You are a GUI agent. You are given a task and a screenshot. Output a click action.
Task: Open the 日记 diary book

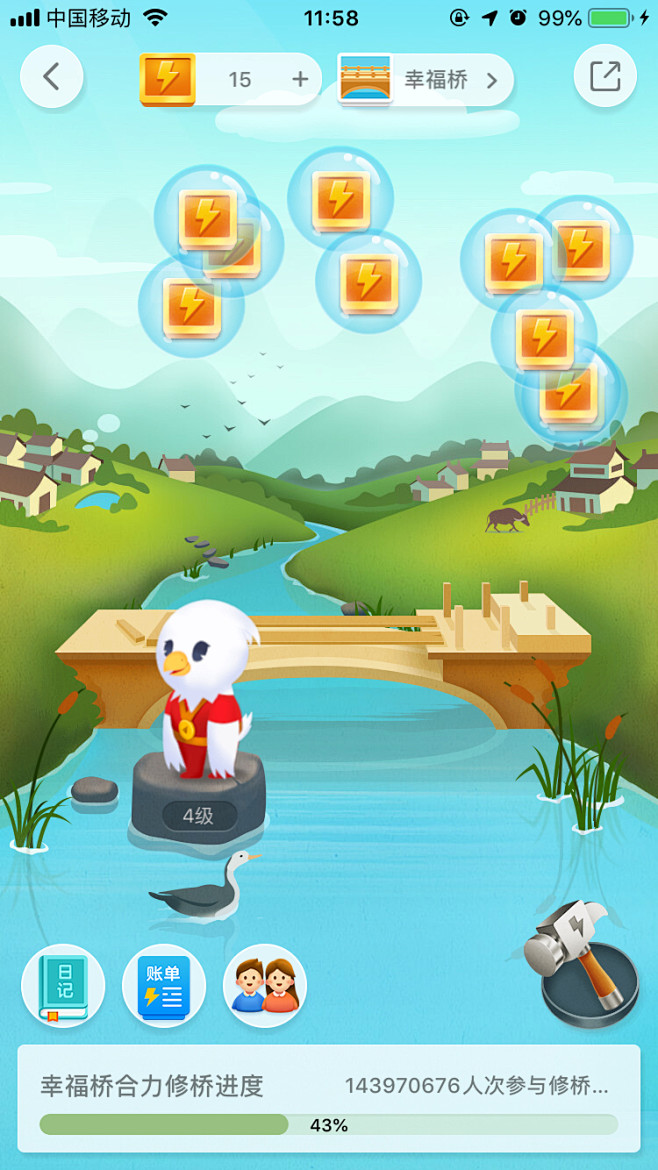[x=63, y=986]
